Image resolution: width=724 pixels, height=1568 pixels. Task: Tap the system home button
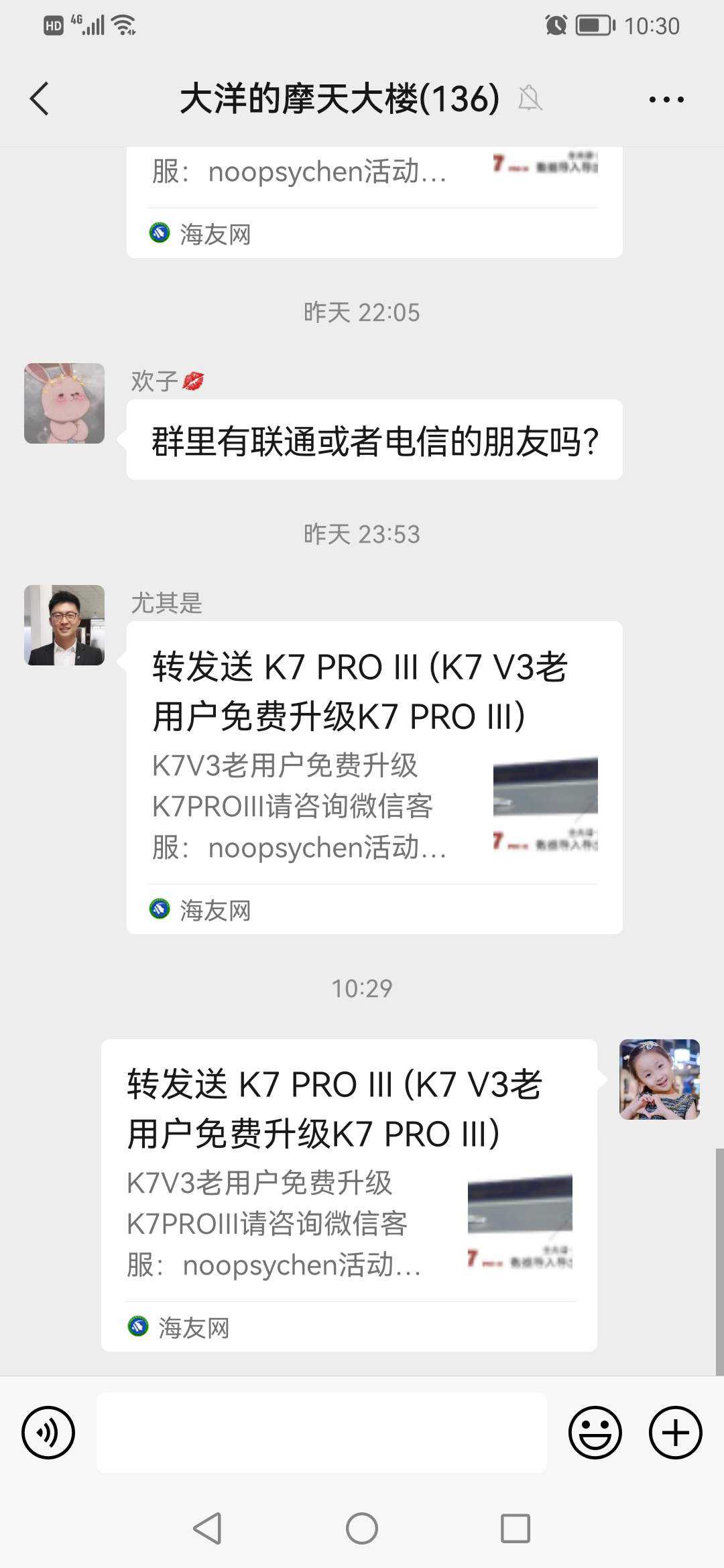(x=362, y=1529)
